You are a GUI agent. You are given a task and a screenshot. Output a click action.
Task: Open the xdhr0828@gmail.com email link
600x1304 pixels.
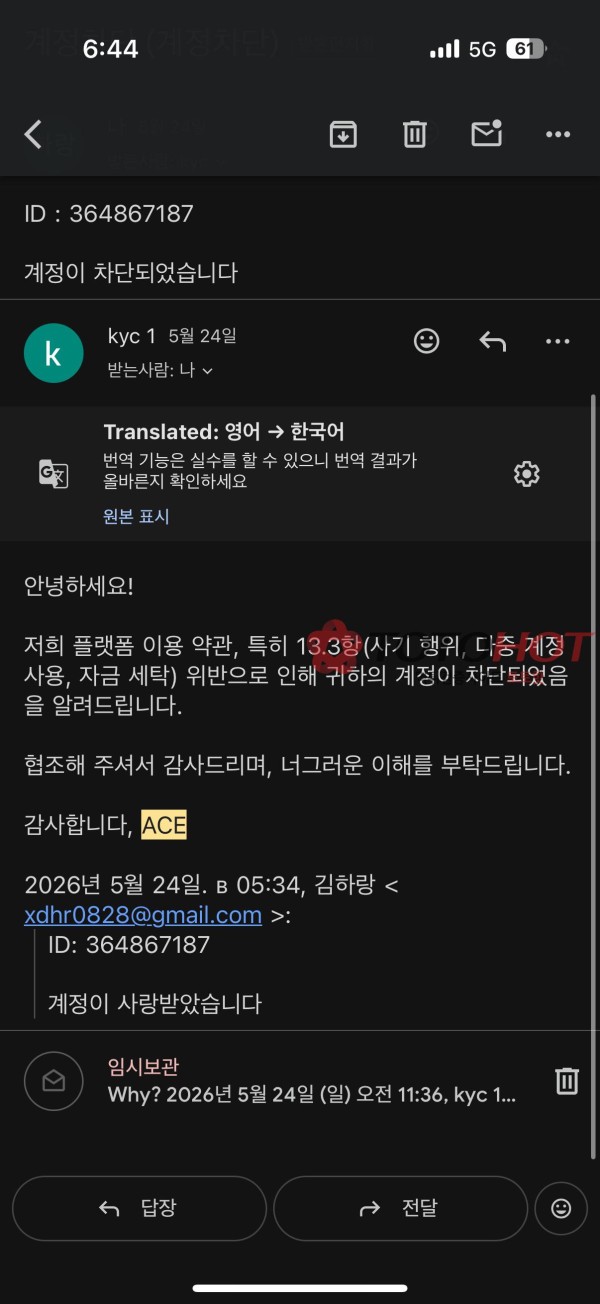pyautogui.click(x=143, y=915)
